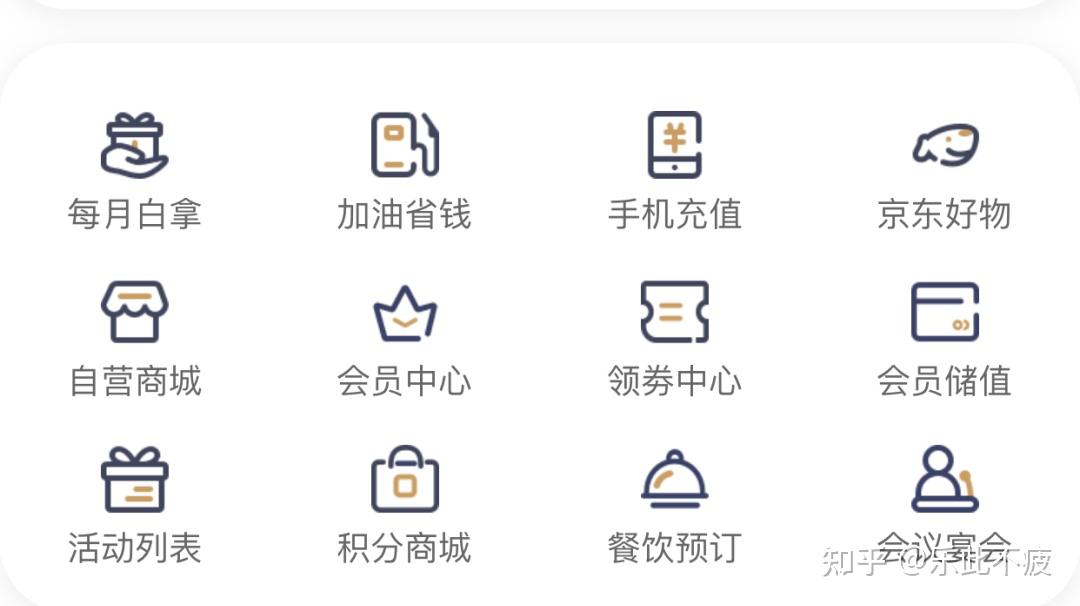Screen dimensions: 1080x606
Task: Open 每月白拿 monthly freebies
Action: (x=134, y=147)
